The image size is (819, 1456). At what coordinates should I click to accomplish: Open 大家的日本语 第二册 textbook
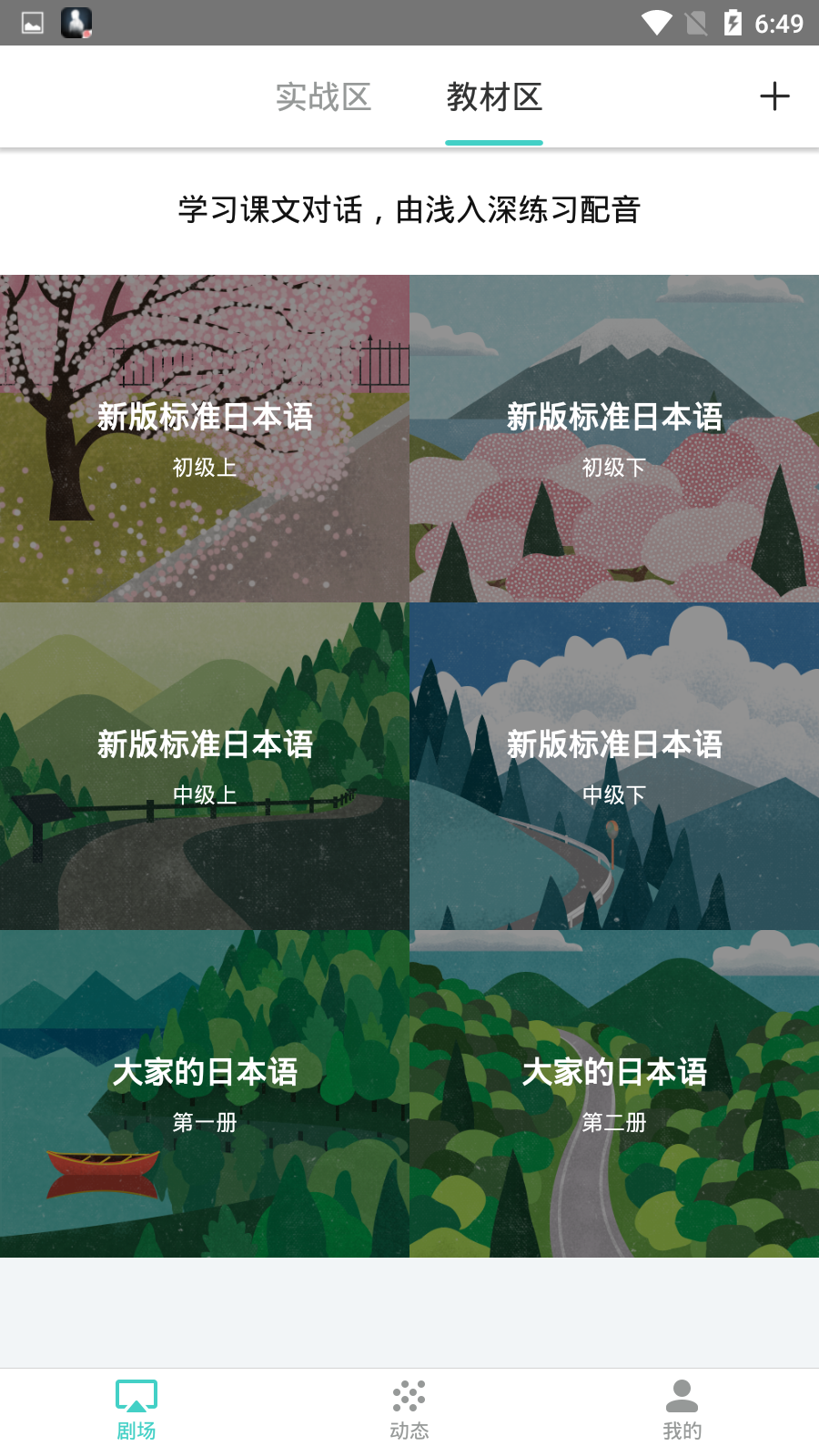pyautogui.click(x=614, y=1092)
